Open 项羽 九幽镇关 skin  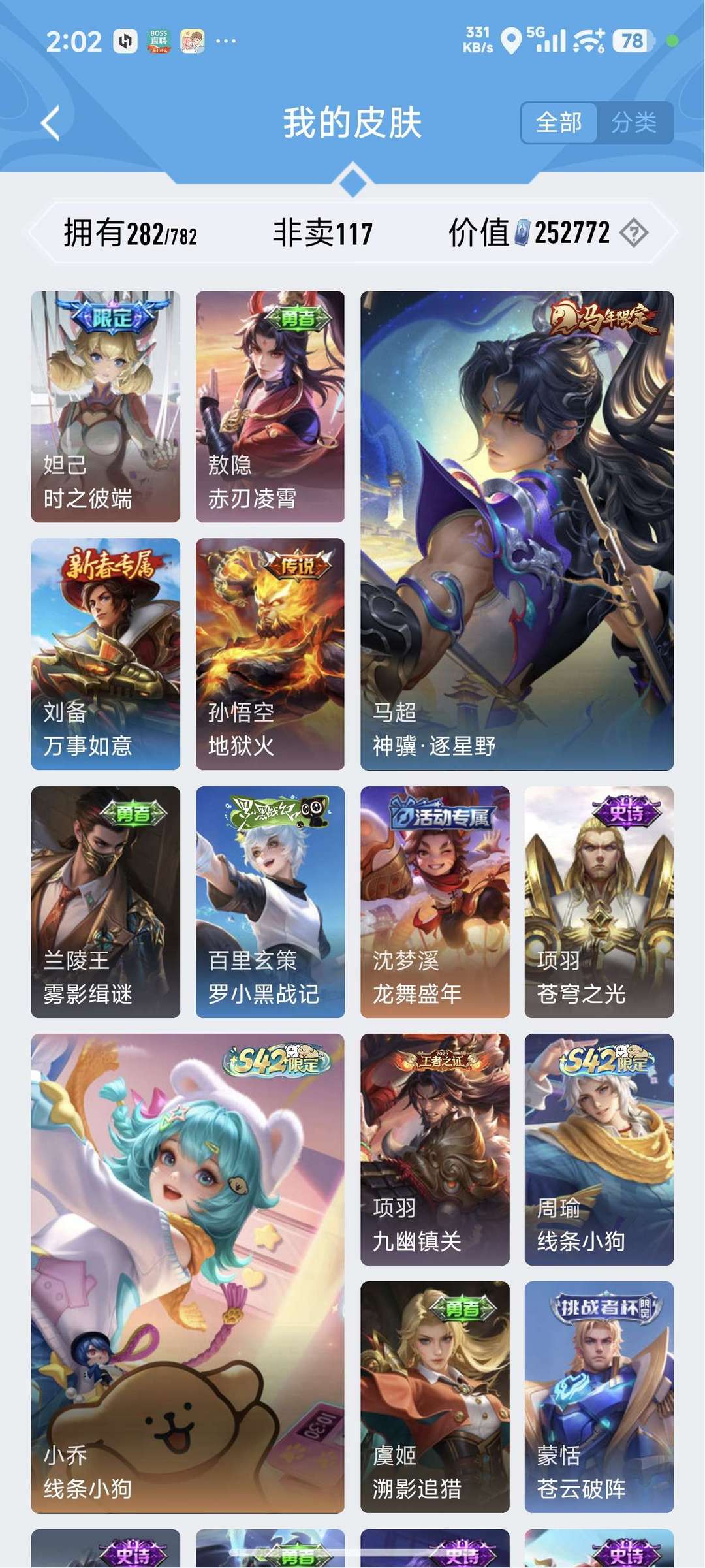[435, 1149]
